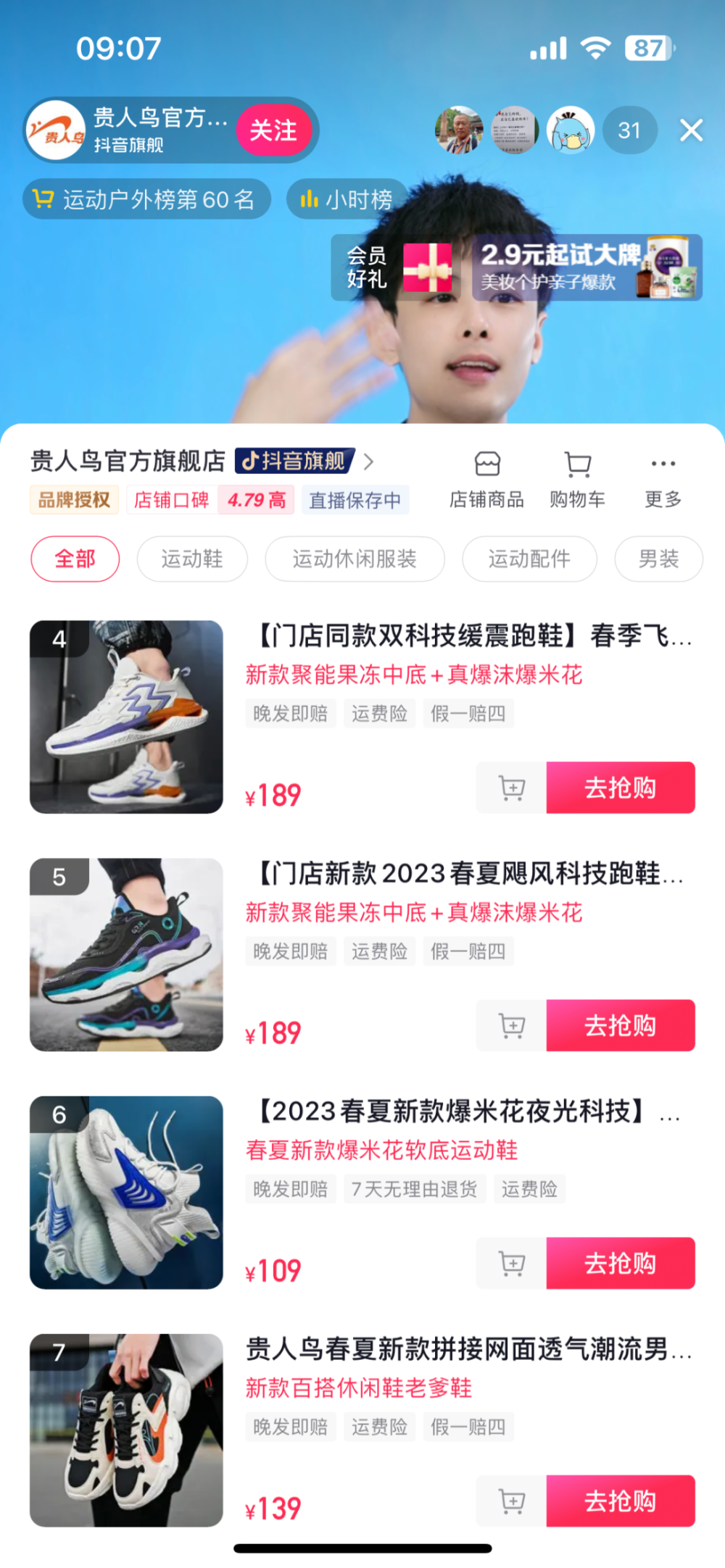Tap the 贵人鸟 host avatar
The height and width of the screenshot is (1568, 725).
tap(58, 130)
